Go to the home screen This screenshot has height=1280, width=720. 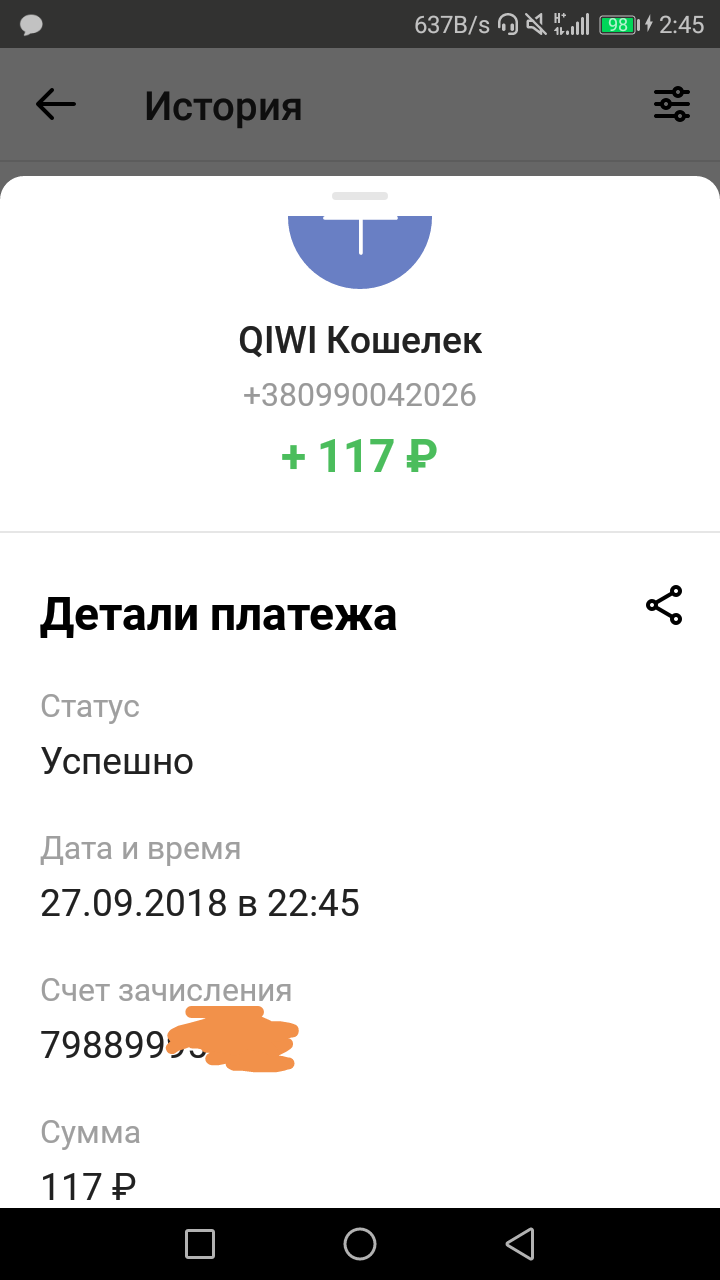360,1244
